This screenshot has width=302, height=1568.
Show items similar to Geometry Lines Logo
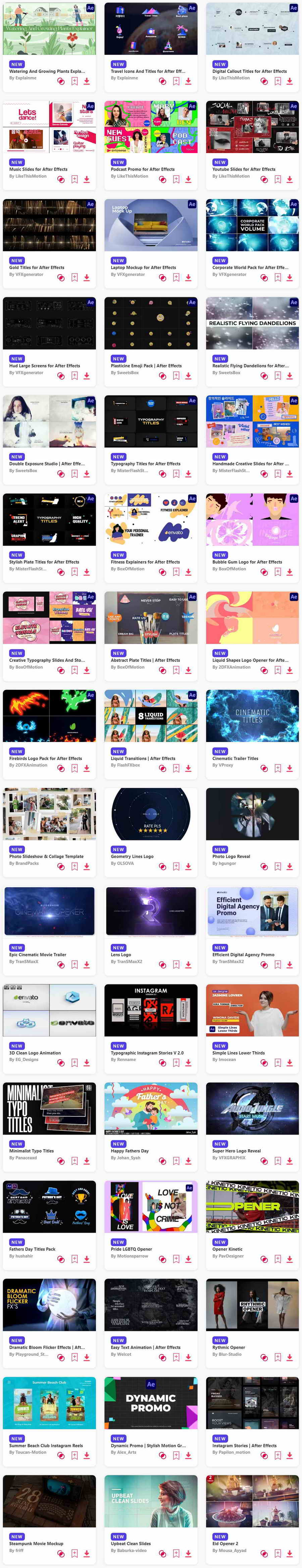pos(162,866)
